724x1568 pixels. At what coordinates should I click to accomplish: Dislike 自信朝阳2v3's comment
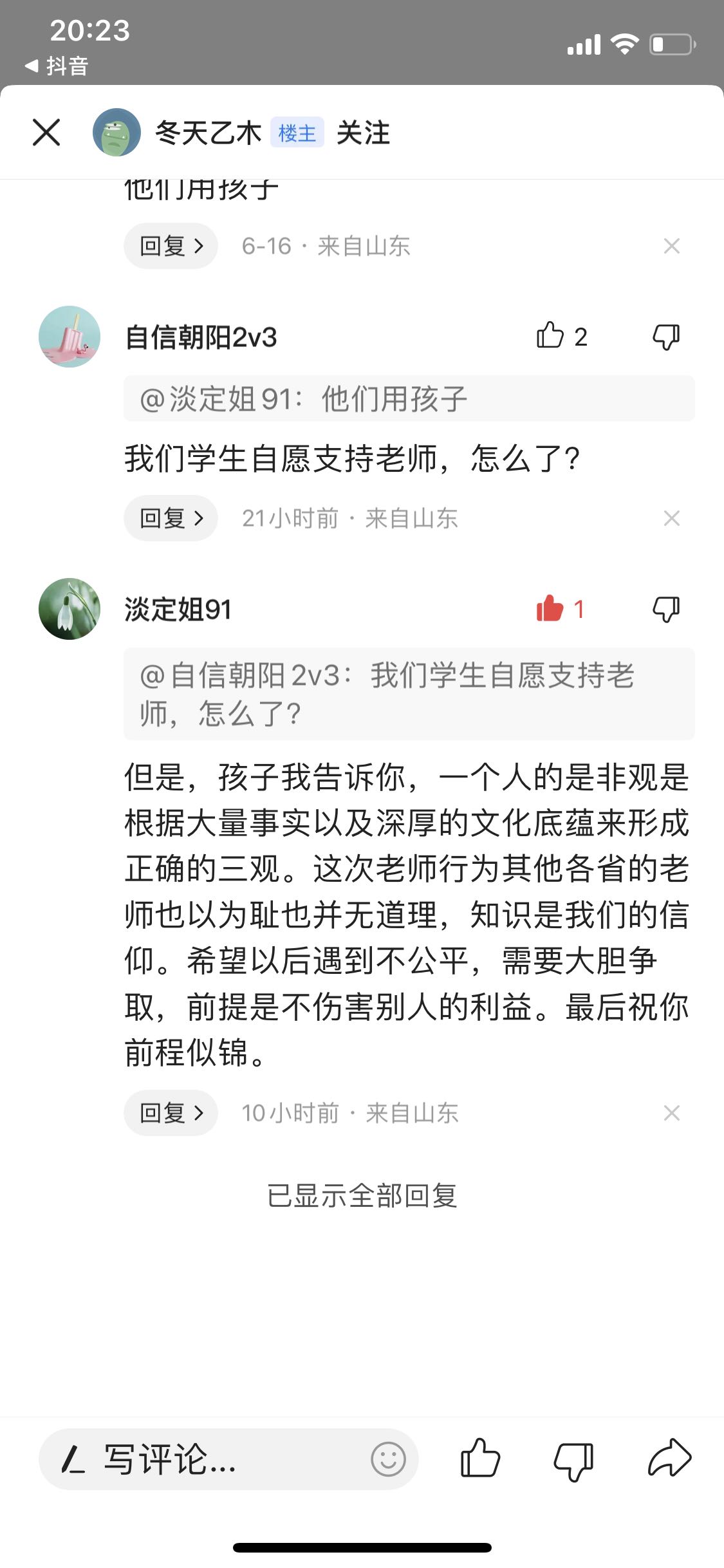(x=666, y=336)
